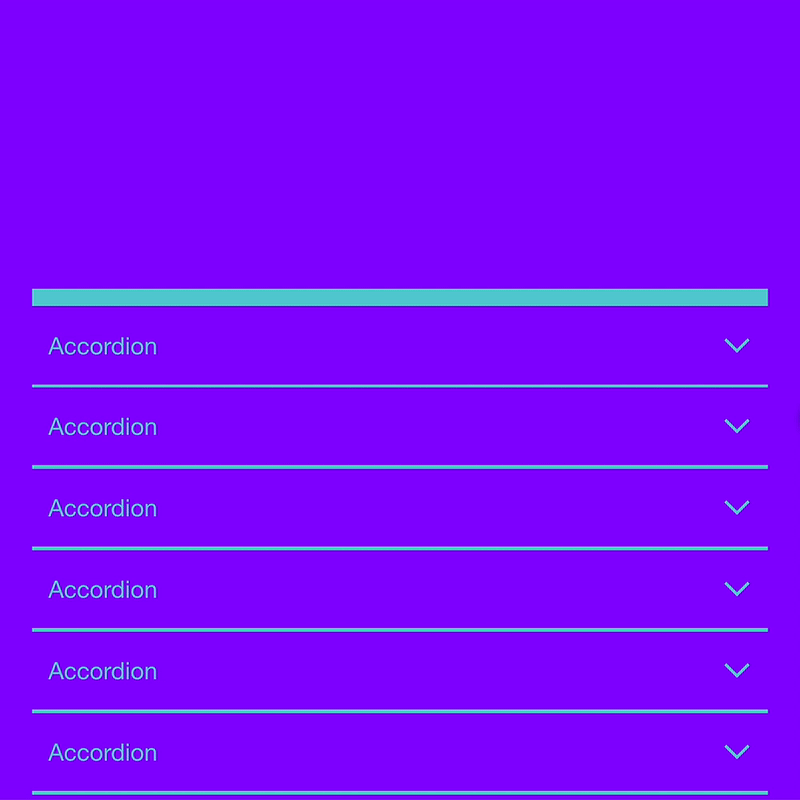This screenshot has width=800, height=800.
Task: Expand the third Accordion row
Action: click(400, 508)
